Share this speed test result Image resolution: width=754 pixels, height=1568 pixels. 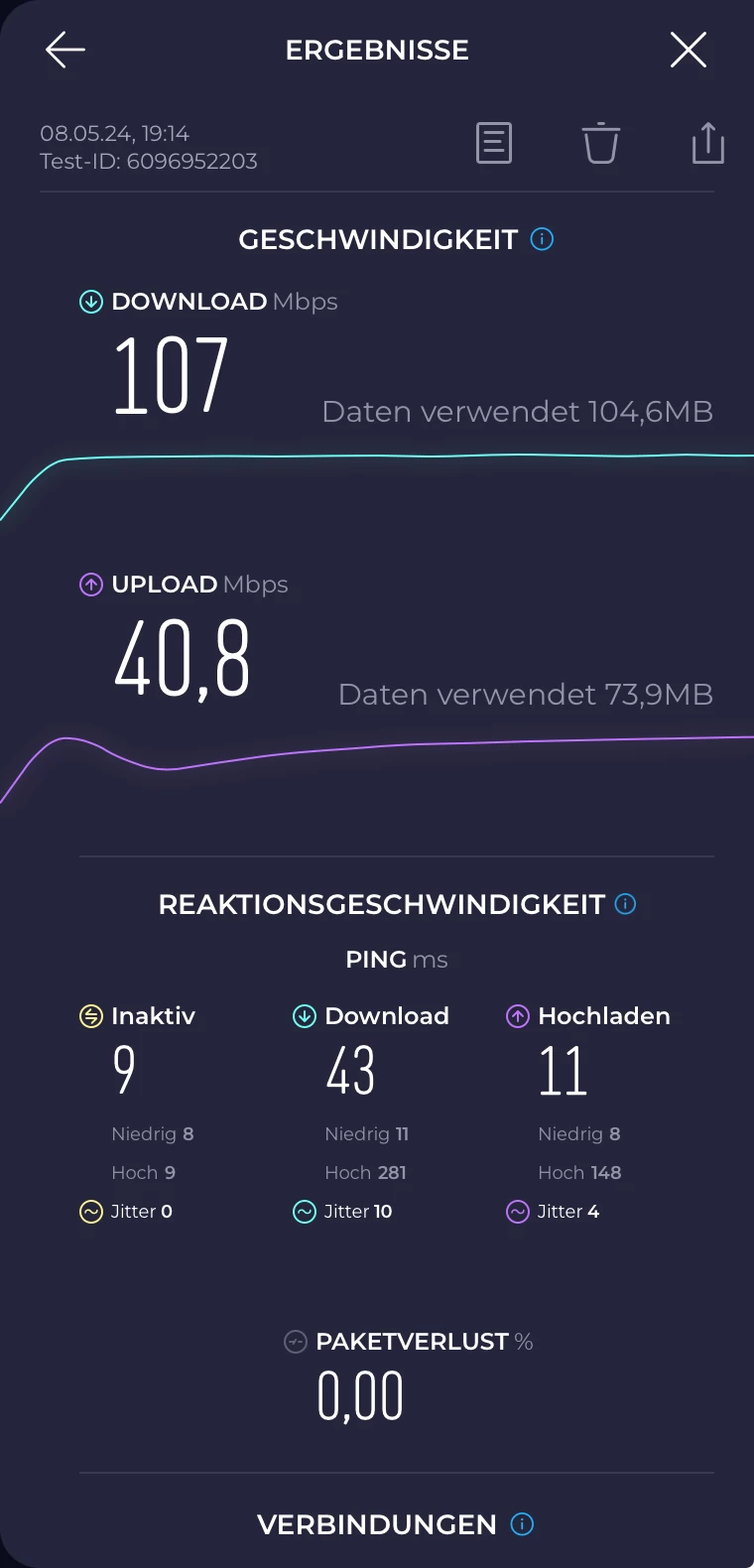707,143
